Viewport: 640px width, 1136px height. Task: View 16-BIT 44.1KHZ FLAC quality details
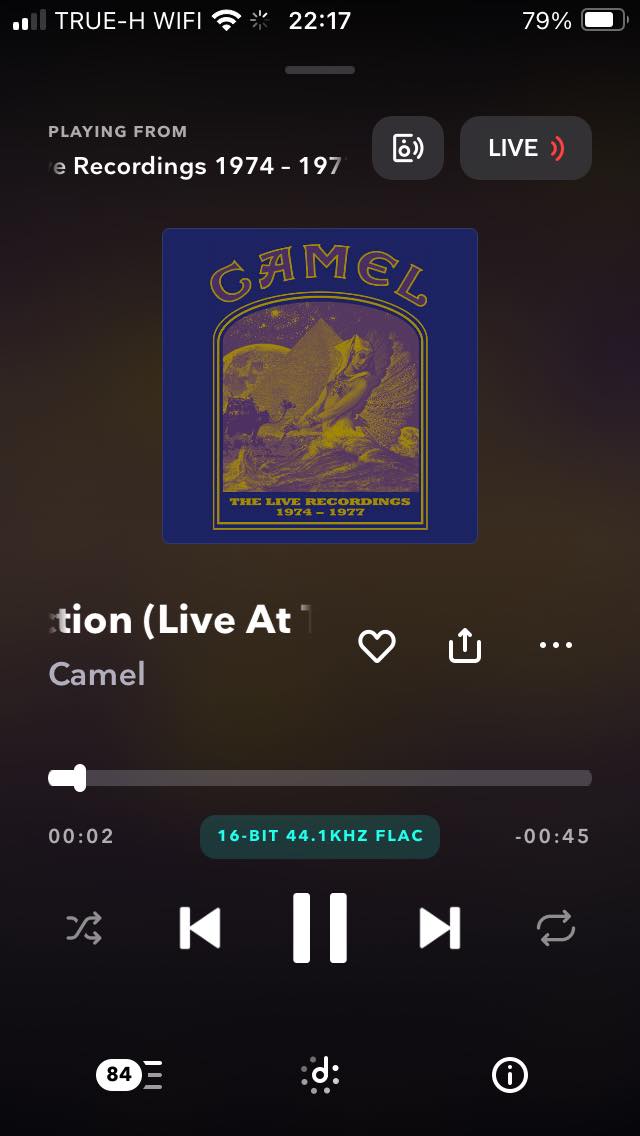pos(320,836)
